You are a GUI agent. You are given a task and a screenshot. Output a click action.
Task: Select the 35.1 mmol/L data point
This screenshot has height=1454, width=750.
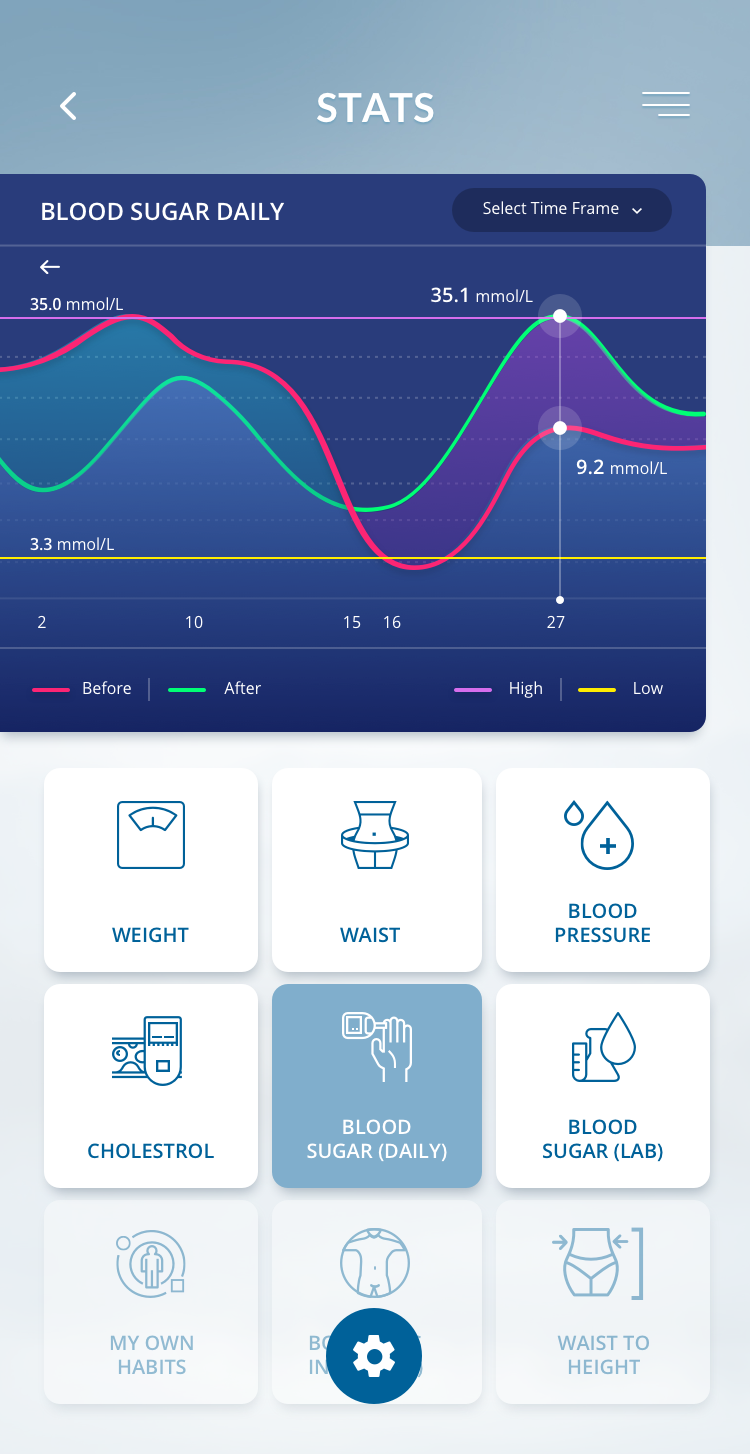[x=560, y=316]
